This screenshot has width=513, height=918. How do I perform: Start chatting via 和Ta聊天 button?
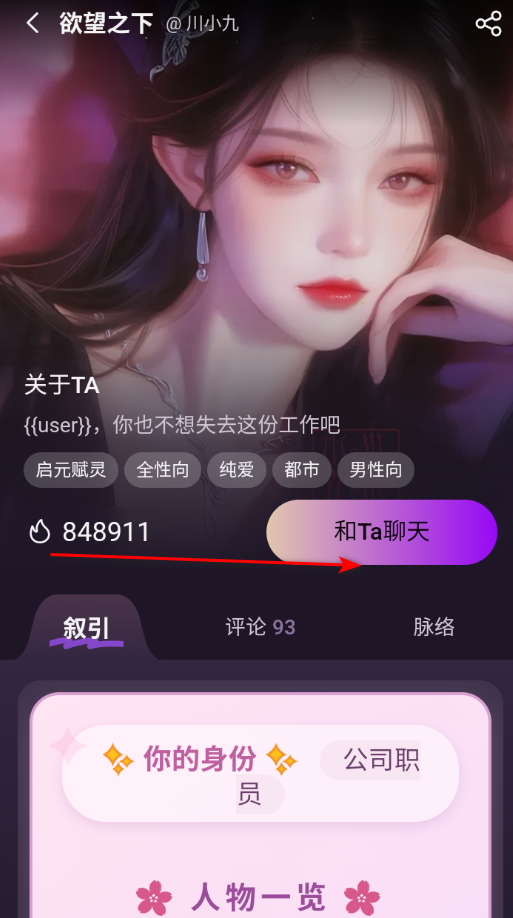[x=381, y=532]
